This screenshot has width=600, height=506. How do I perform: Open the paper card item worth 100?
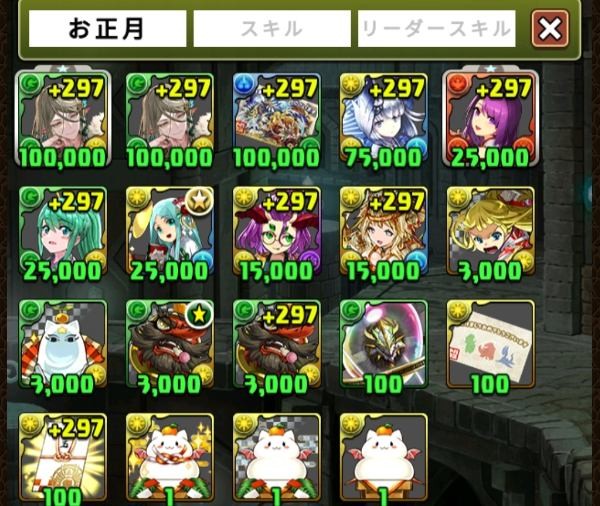487,342
